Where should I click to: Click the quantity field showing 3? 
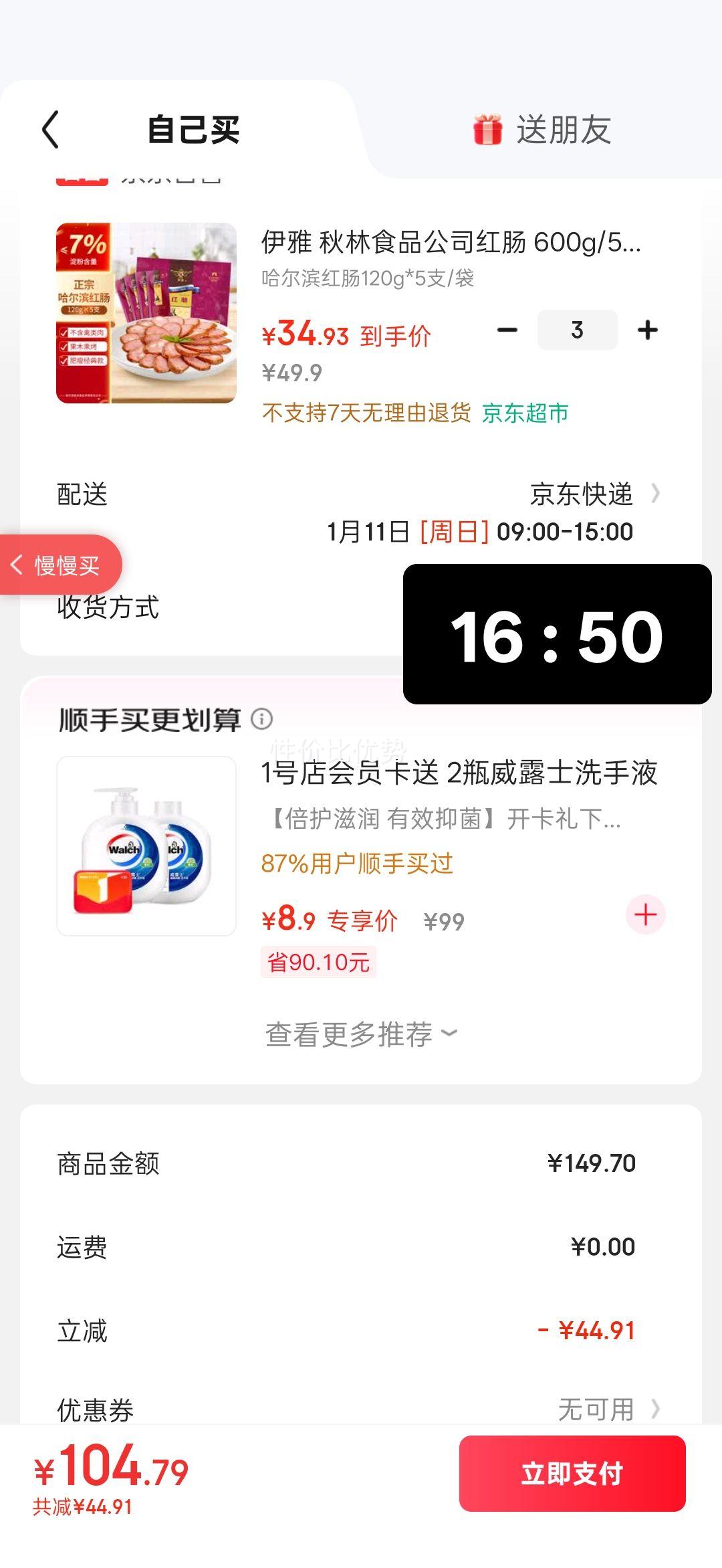pos(577,329)
